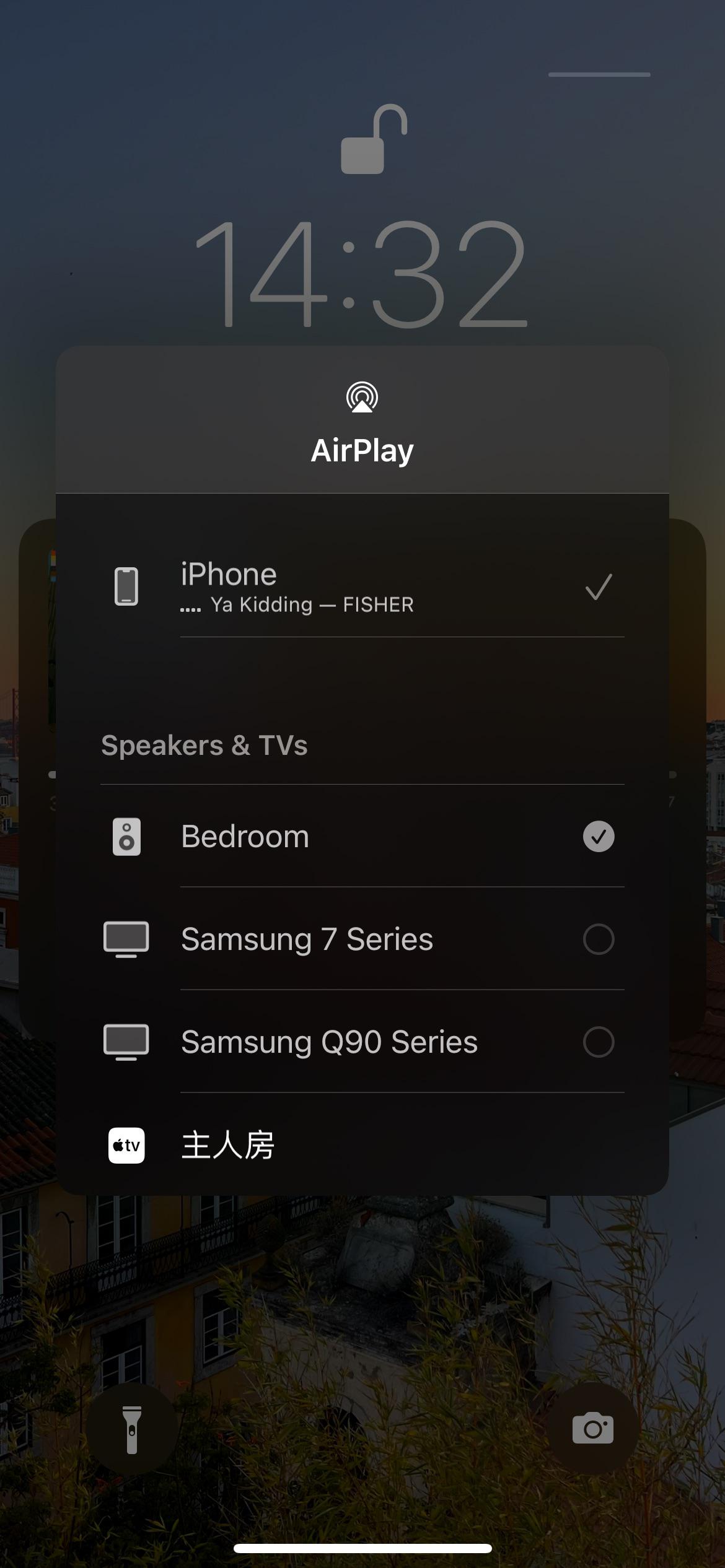Tap the Samsung Q90 Series TV icon
Screen dimensions: 725x1568
[x=127, y=1042]
